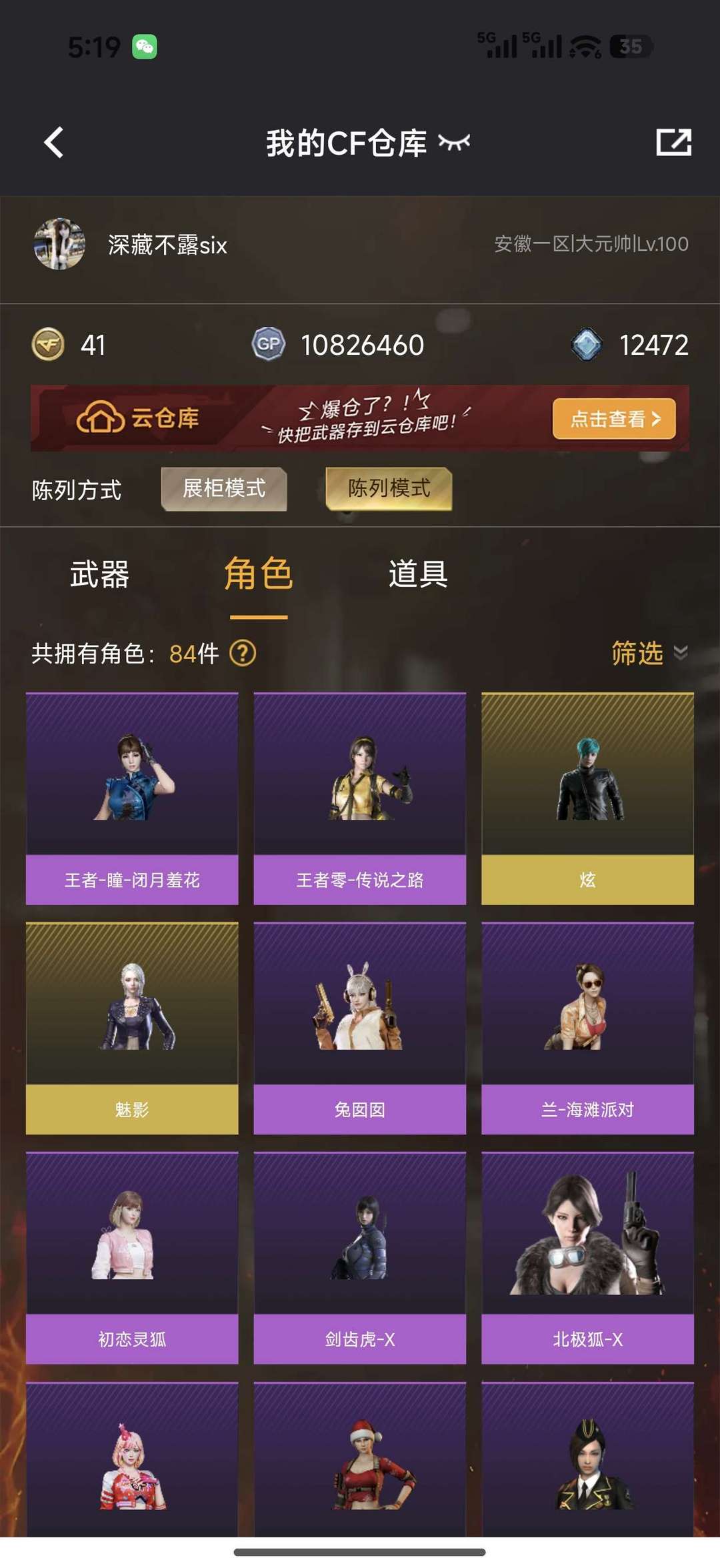
Task: Switch display to 展柜模式
Action: coord(224,489)
